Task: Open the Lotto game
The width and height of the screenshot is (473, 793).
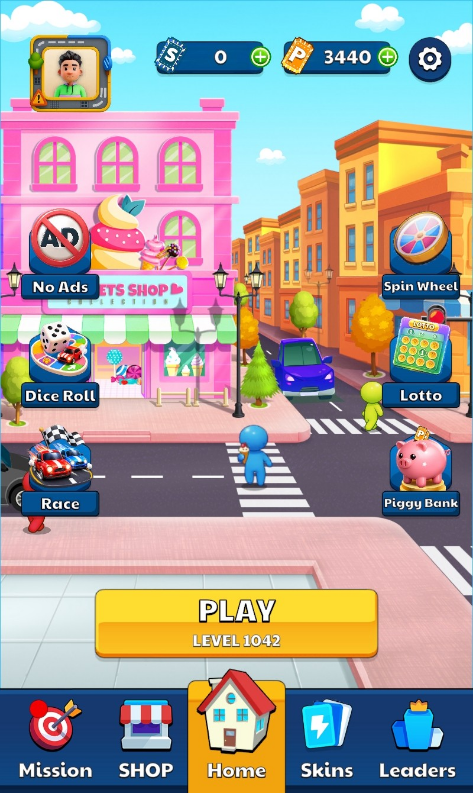Action: coord(421,363)
